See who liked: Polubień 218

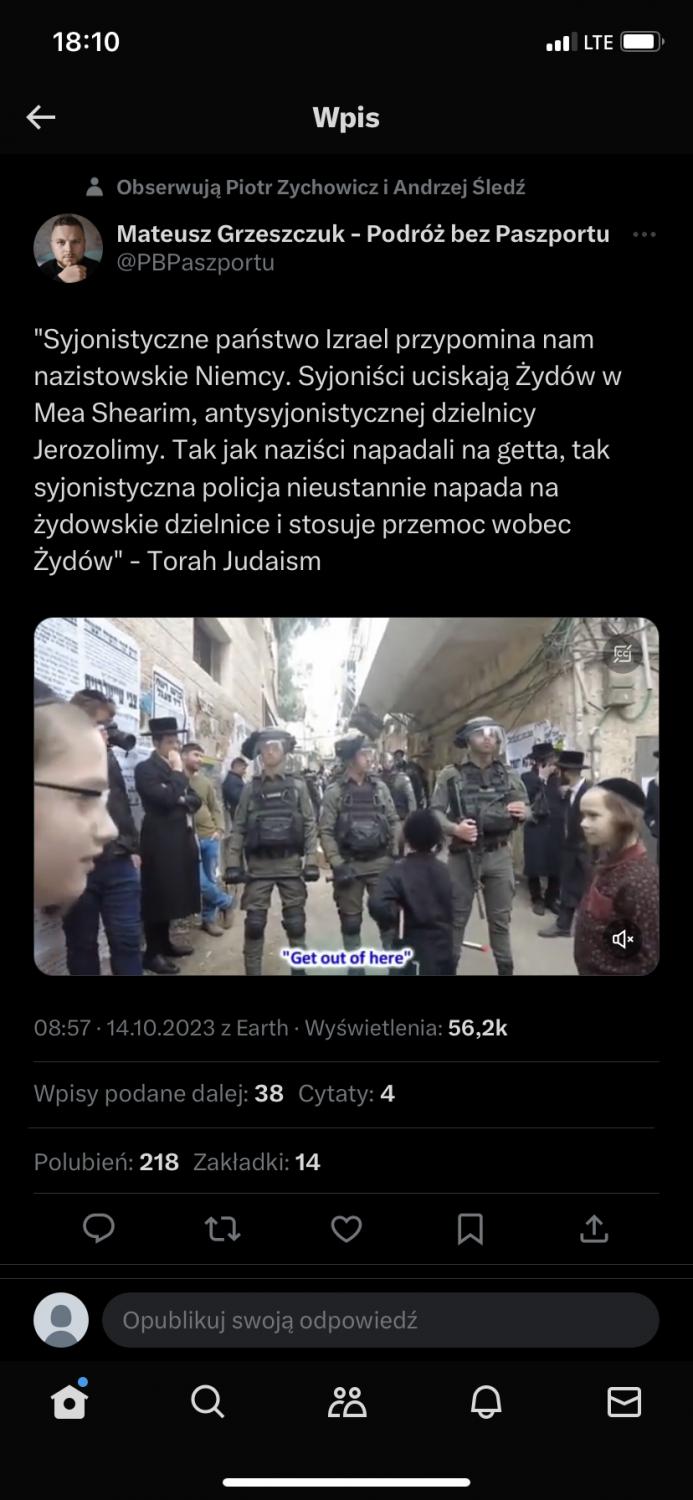[106, 1162]
